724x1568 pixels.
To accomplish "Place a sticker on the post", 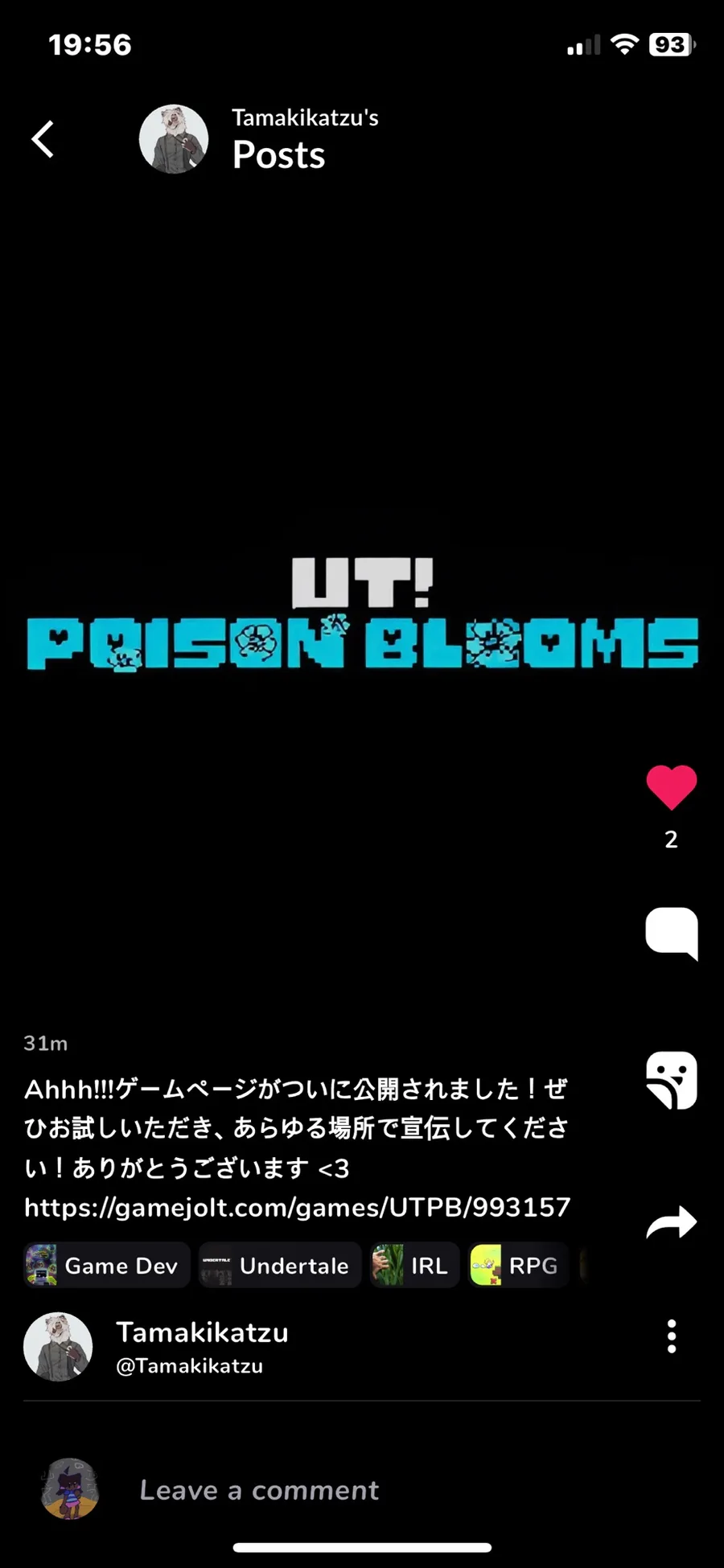I will [x=672, y=1080].
